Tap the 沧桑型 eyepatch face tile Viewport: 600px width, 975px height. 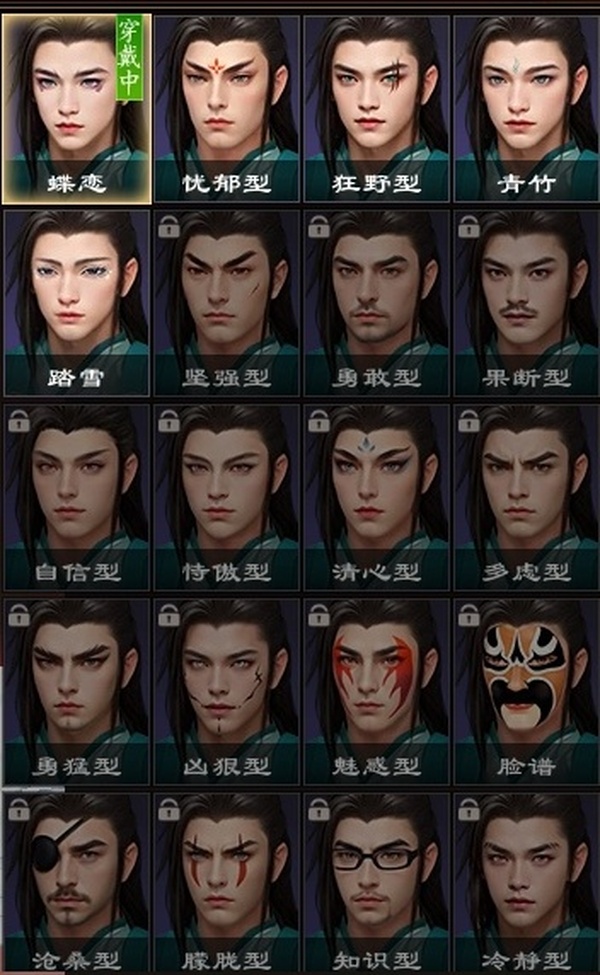click(x=76, y=880)
